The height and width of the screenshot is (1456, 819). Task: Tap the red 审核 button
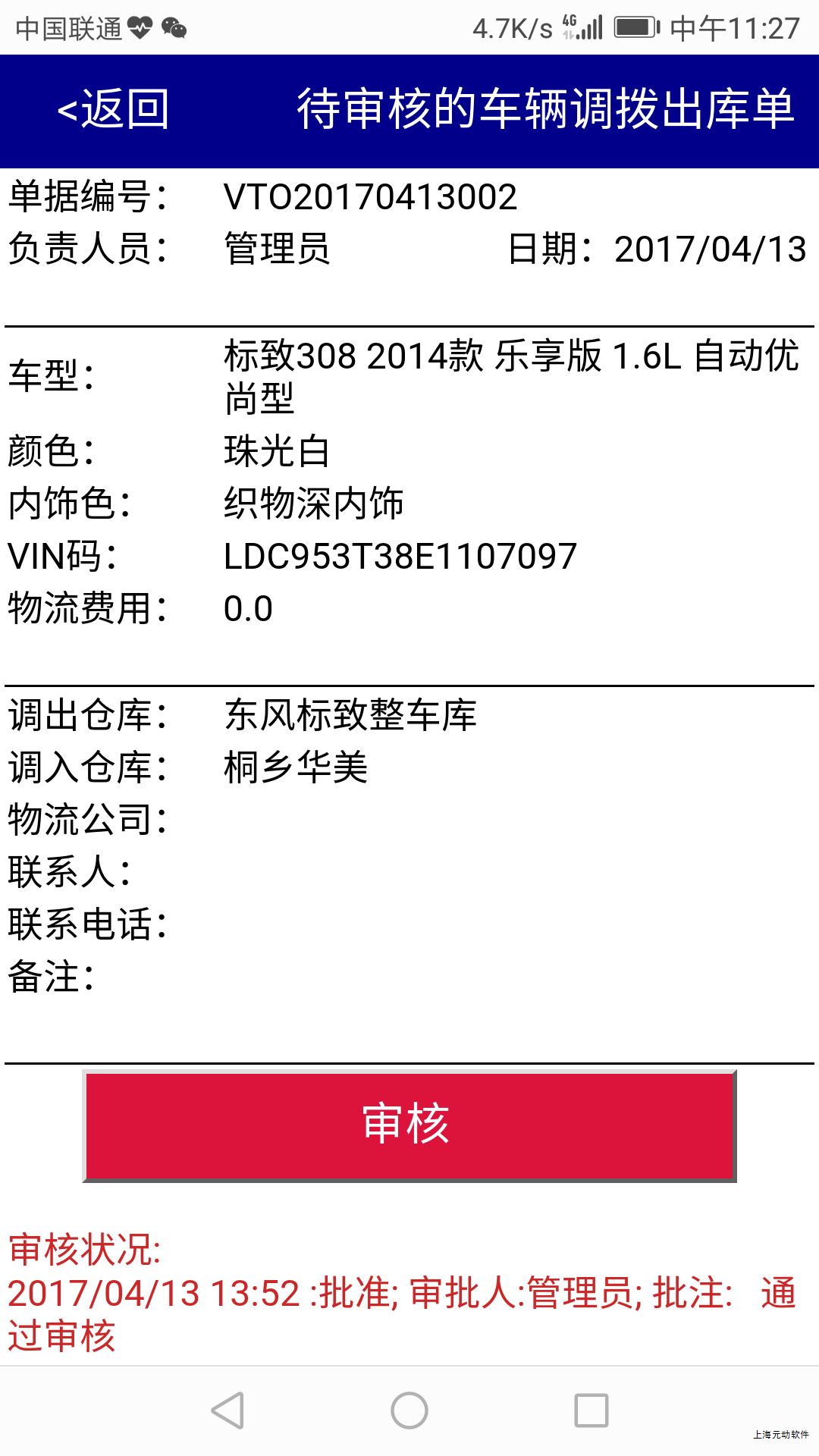coord(409,1125)
